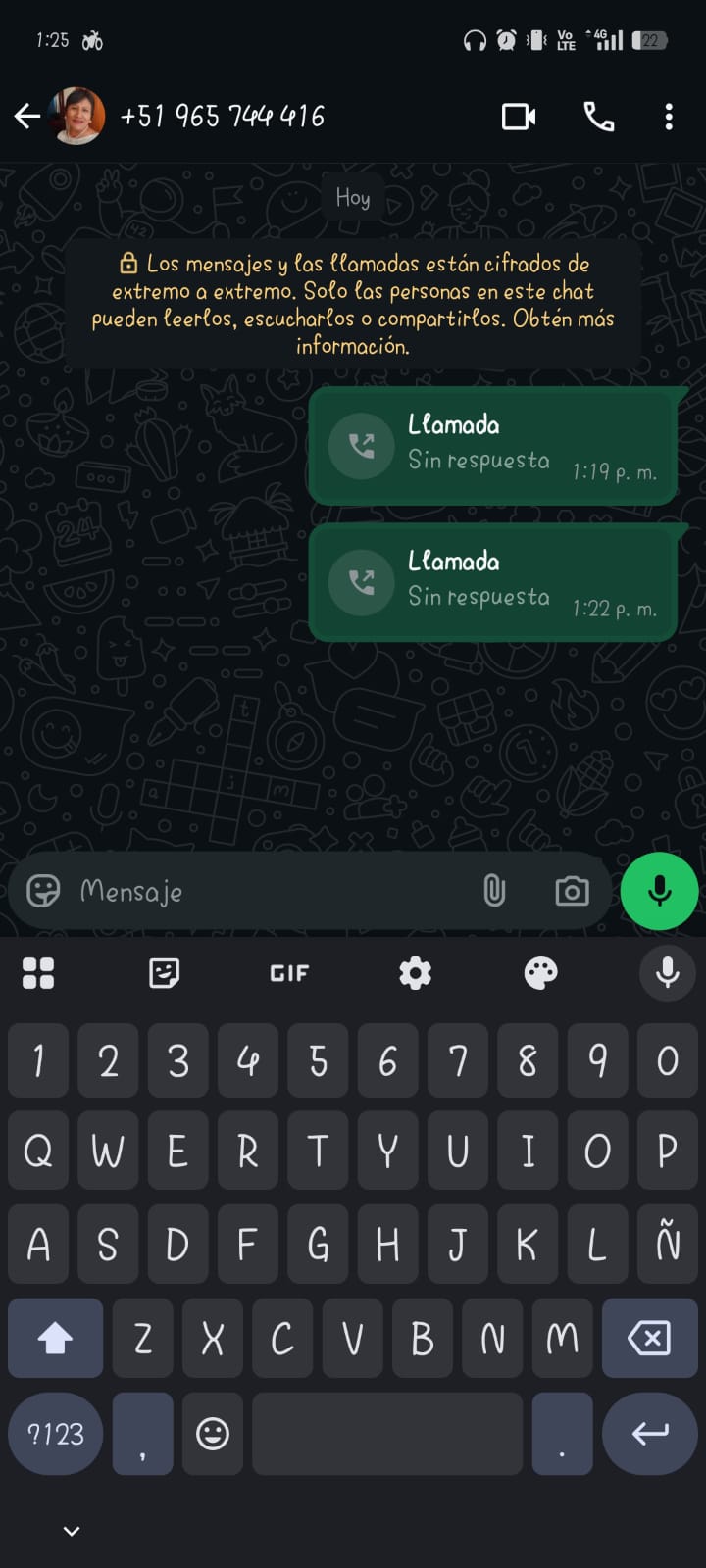This screenshot has width=706, height=1568.
Task: Open keyboard settings gear
Action: click(415, 973)
